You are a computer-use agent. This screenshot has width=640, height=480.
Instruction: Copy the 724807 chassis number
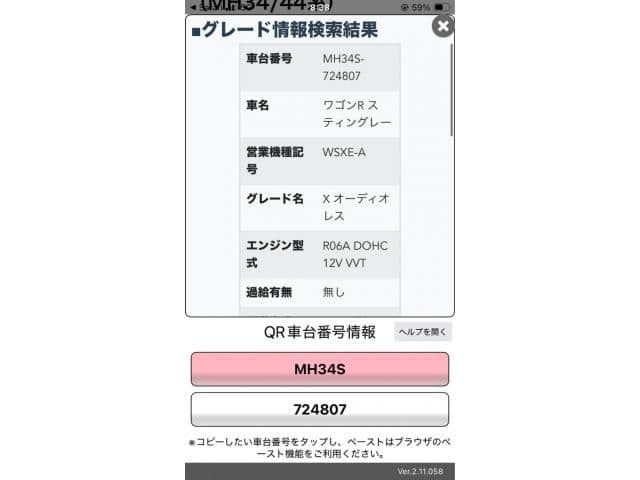coord(320,410)
